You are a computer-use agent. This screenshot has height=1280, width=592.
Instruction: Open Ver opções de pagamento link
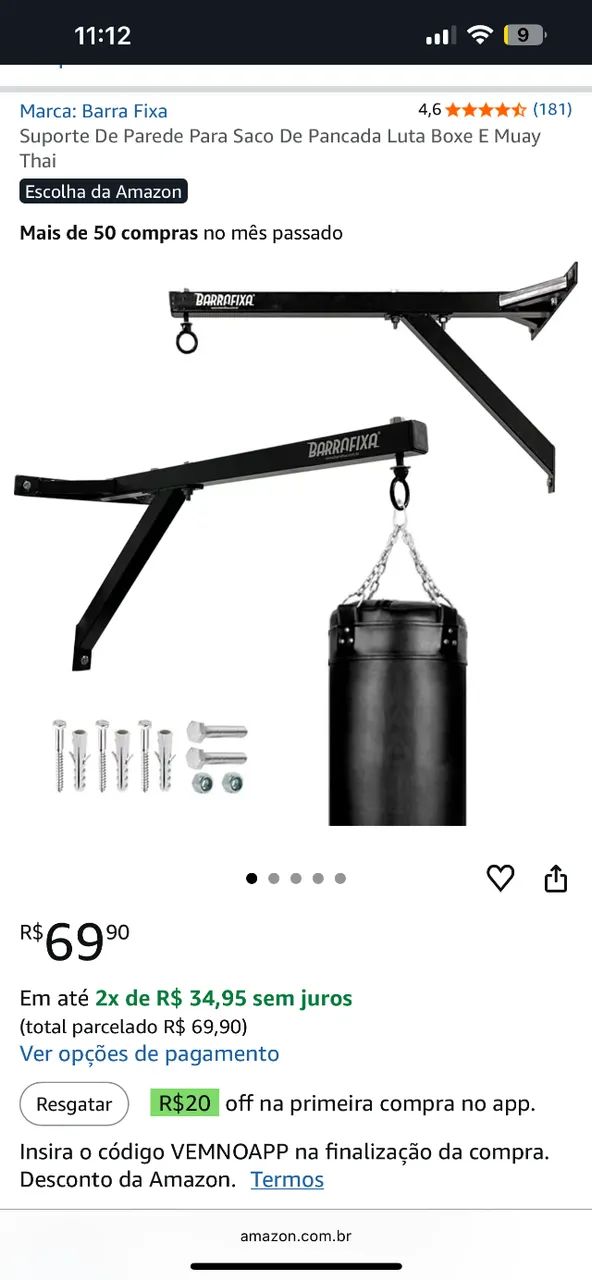pos(150,1053)
